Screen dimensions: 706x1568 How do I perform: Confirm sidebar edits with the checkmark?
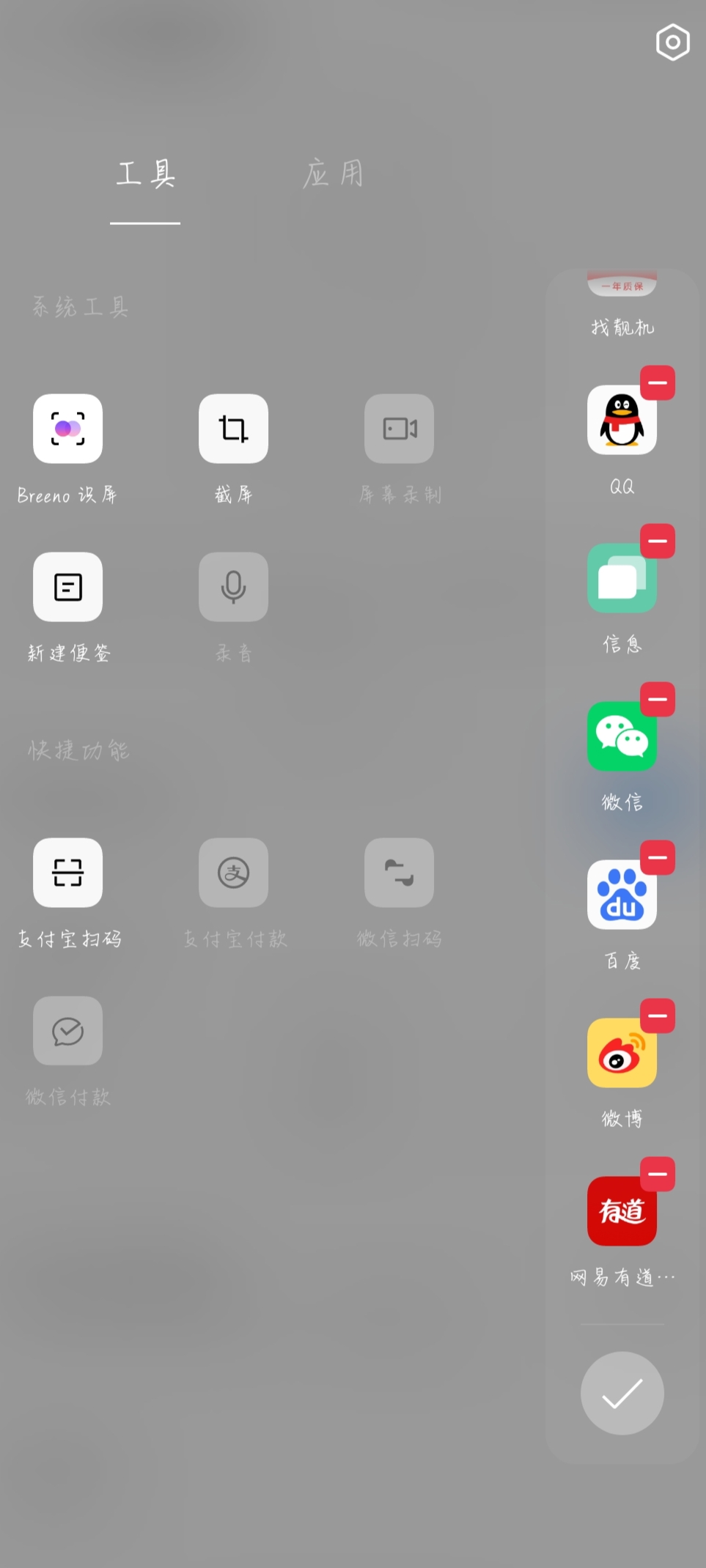(622, 1393)
